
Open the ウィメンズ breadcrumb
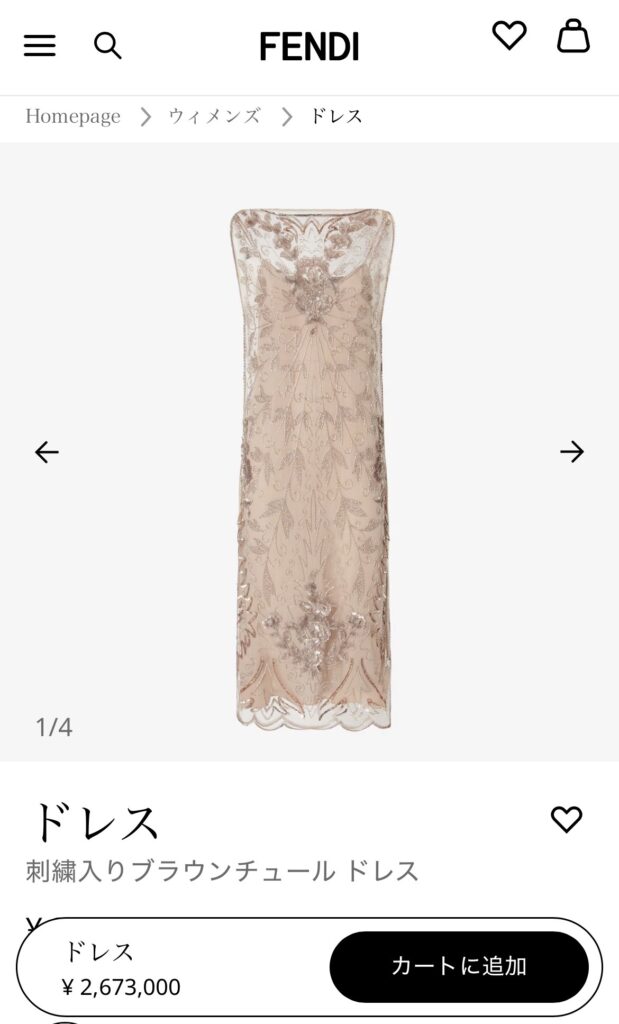tap(214, 116)
